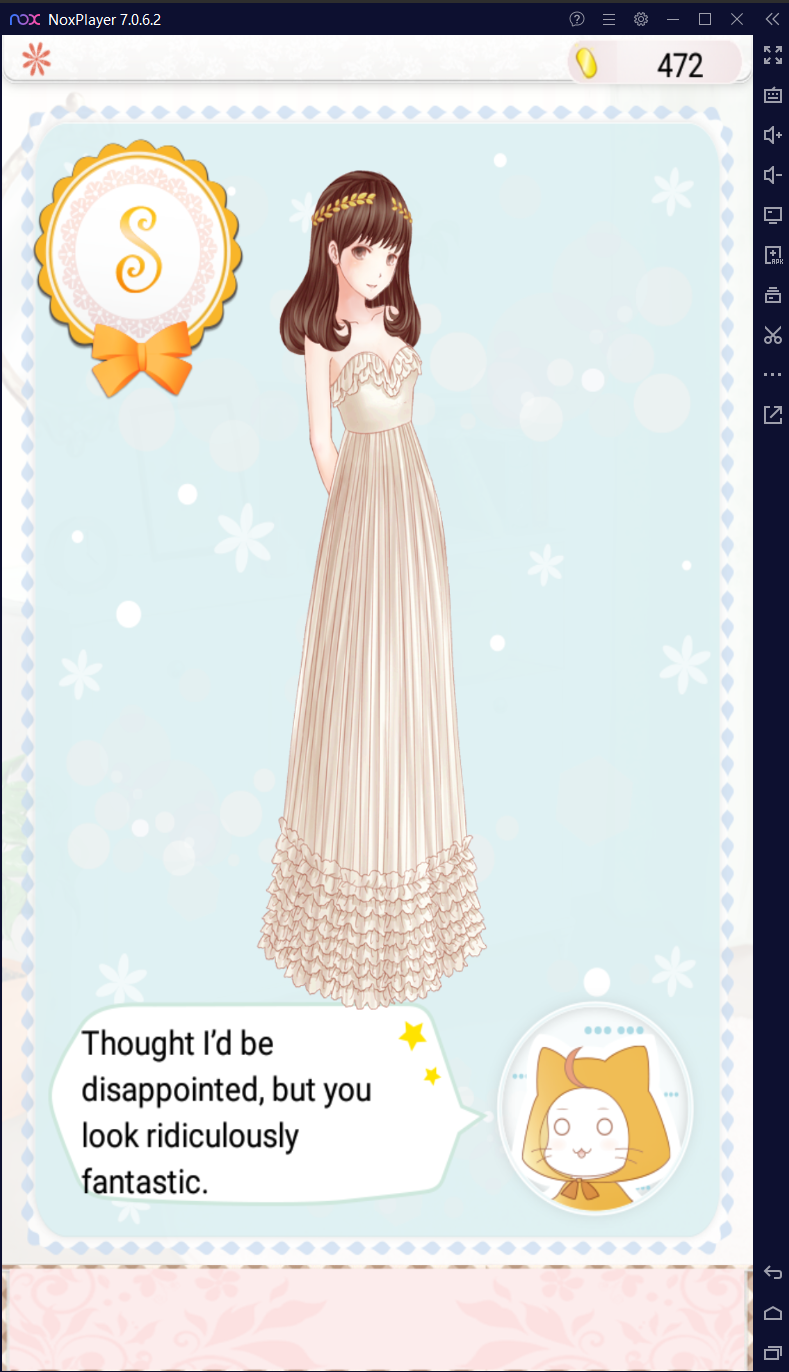Increase the emulator volume
789x1372 pixels.
(x=772, y=135)
